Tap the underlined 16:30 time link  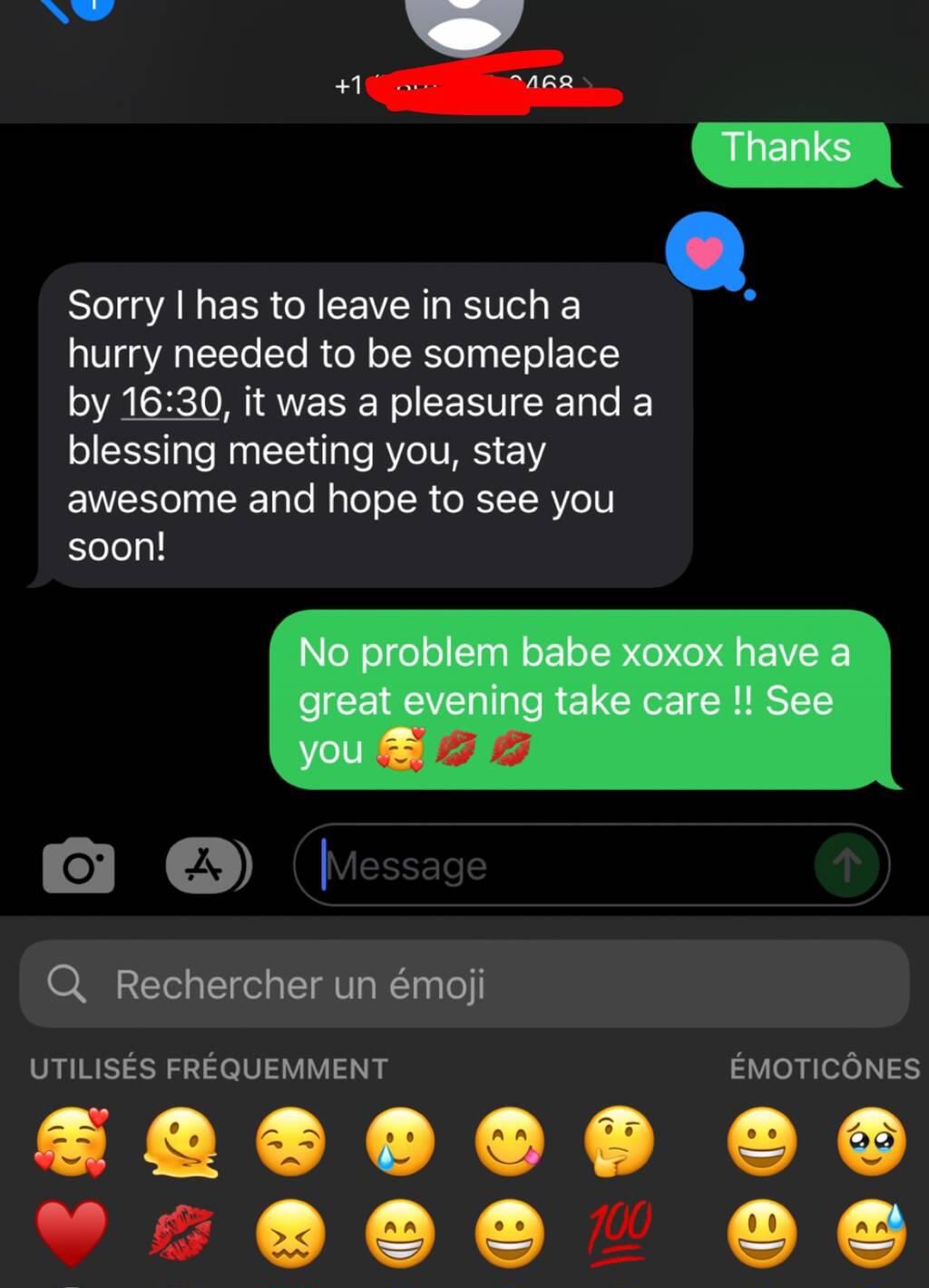171,403
